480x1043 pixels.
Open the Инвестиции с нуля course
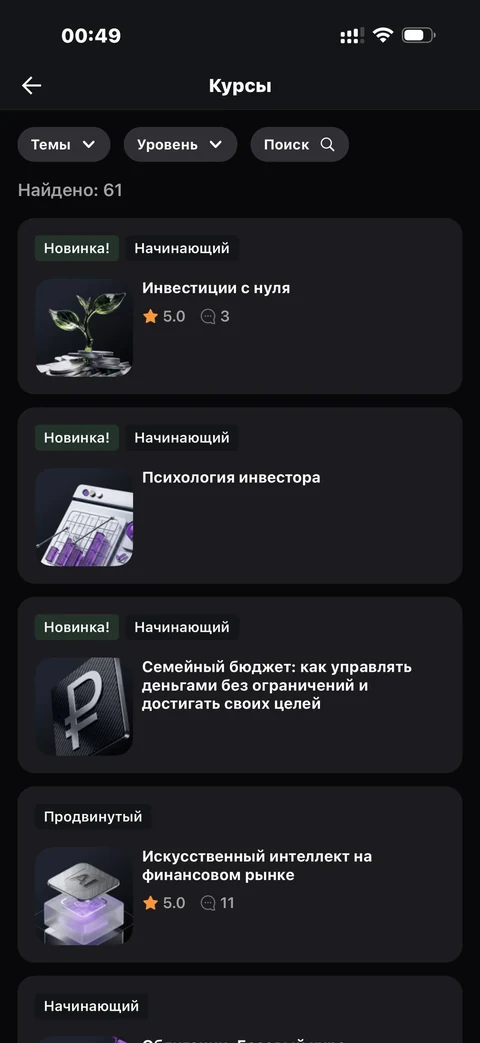click(239, 306)
